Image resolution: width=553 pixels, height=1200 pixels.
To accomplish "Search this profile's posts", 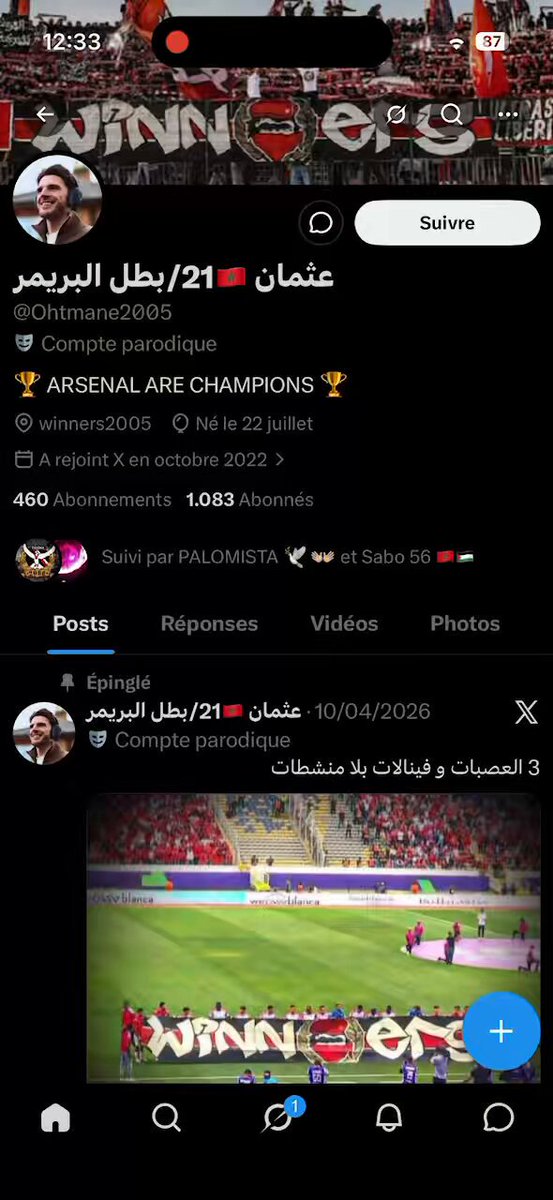I will point(452,114).
